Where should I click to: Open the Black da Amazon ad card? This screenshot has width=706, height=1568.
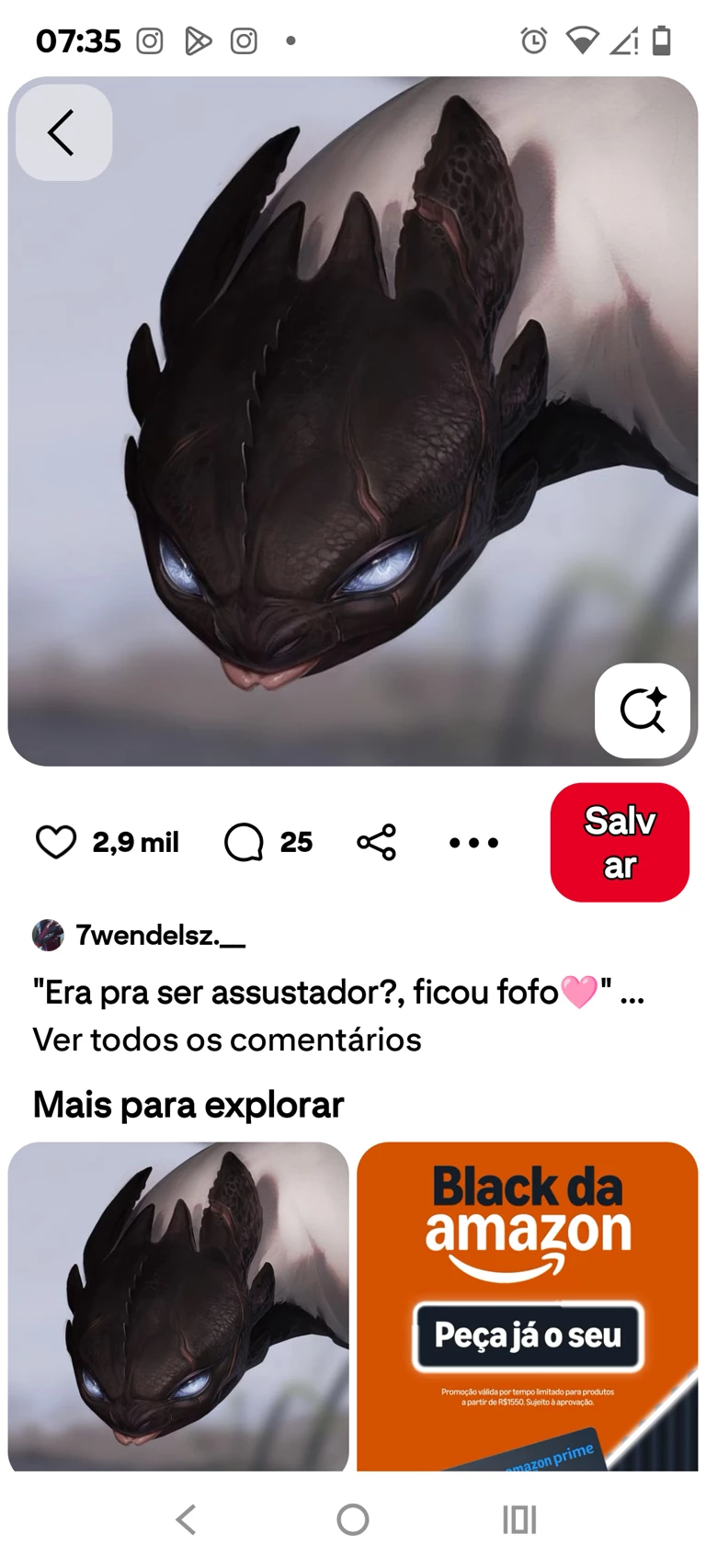coord(528,1305)
